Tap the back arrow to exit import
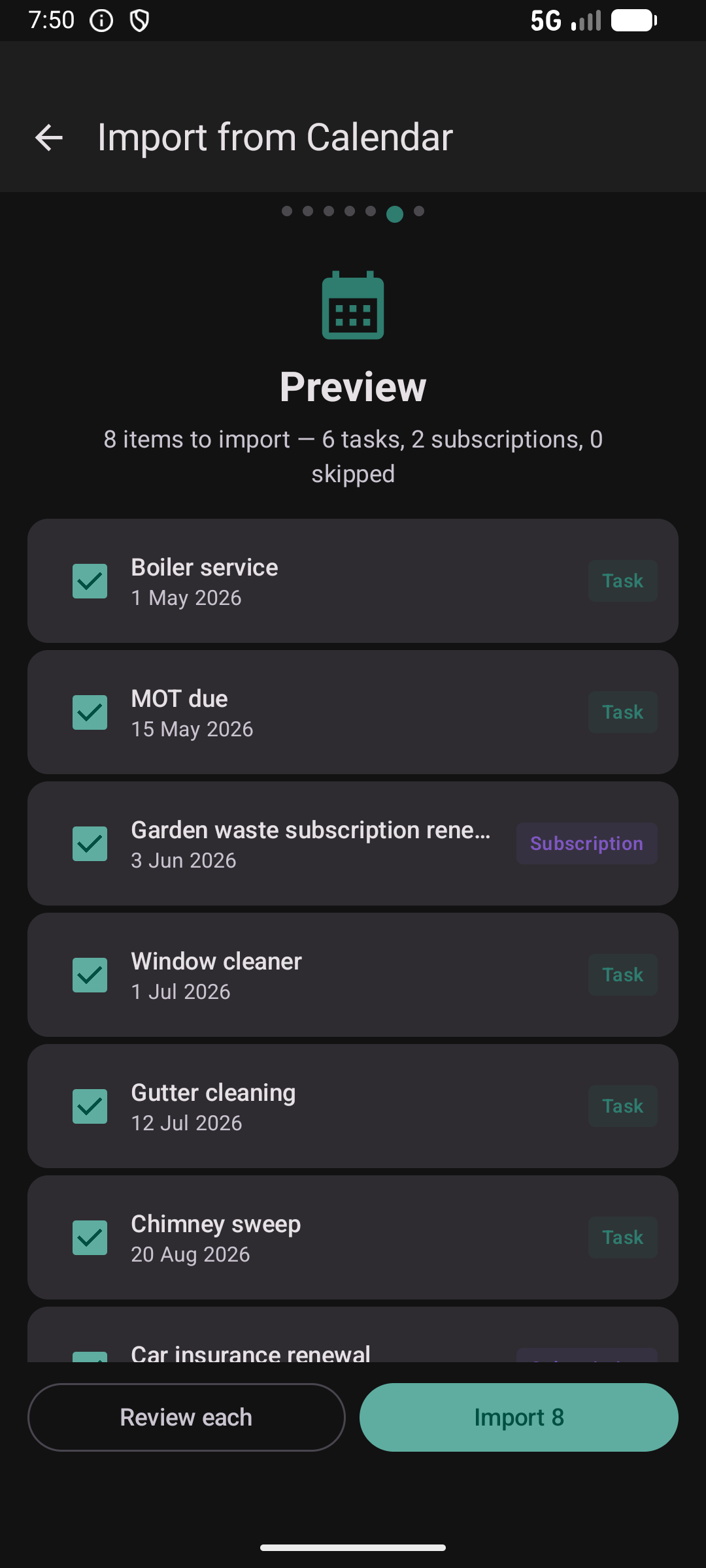The height and width of the screenshot is (1568, 706). (x=48, y=137)
